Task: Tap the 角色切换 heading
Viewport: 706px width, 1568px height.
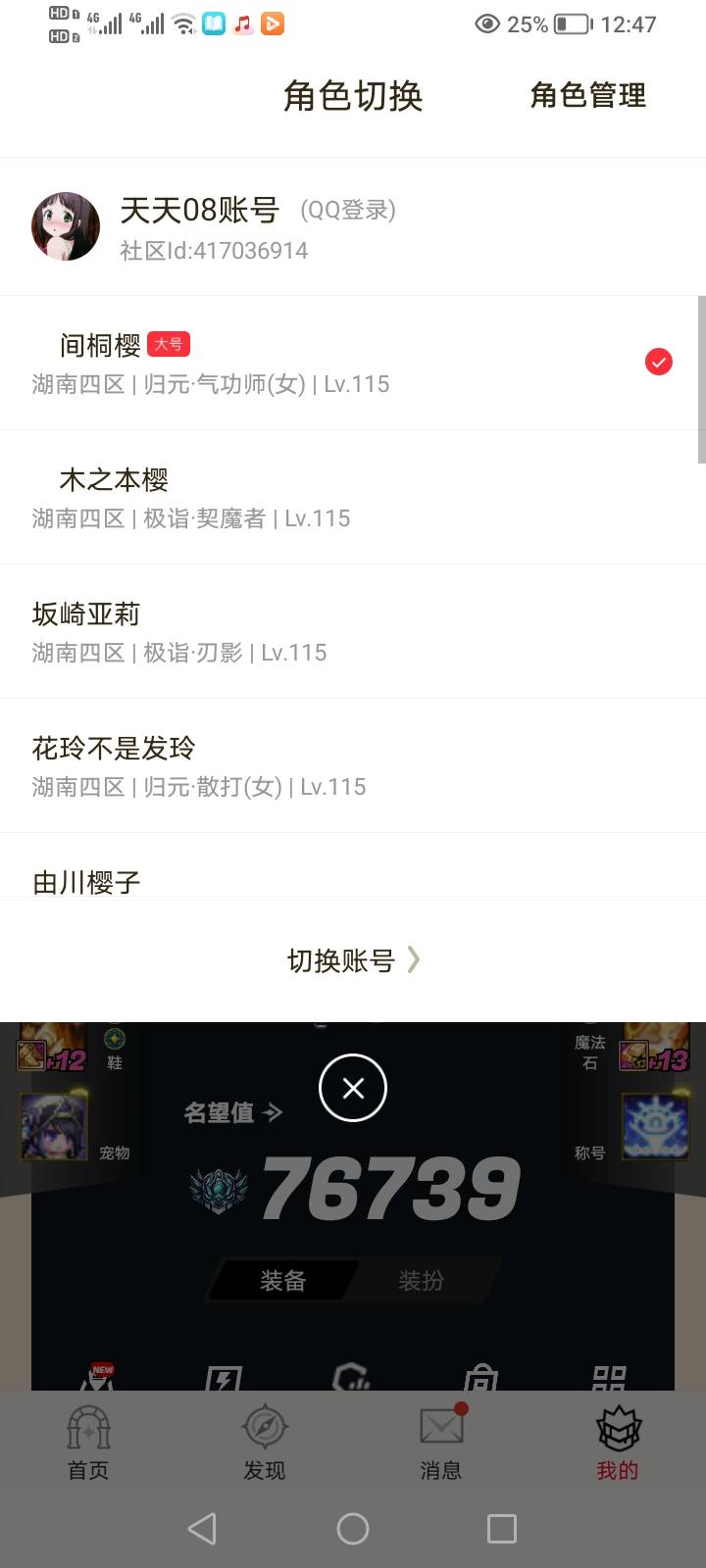Action: tap(354, 96)
